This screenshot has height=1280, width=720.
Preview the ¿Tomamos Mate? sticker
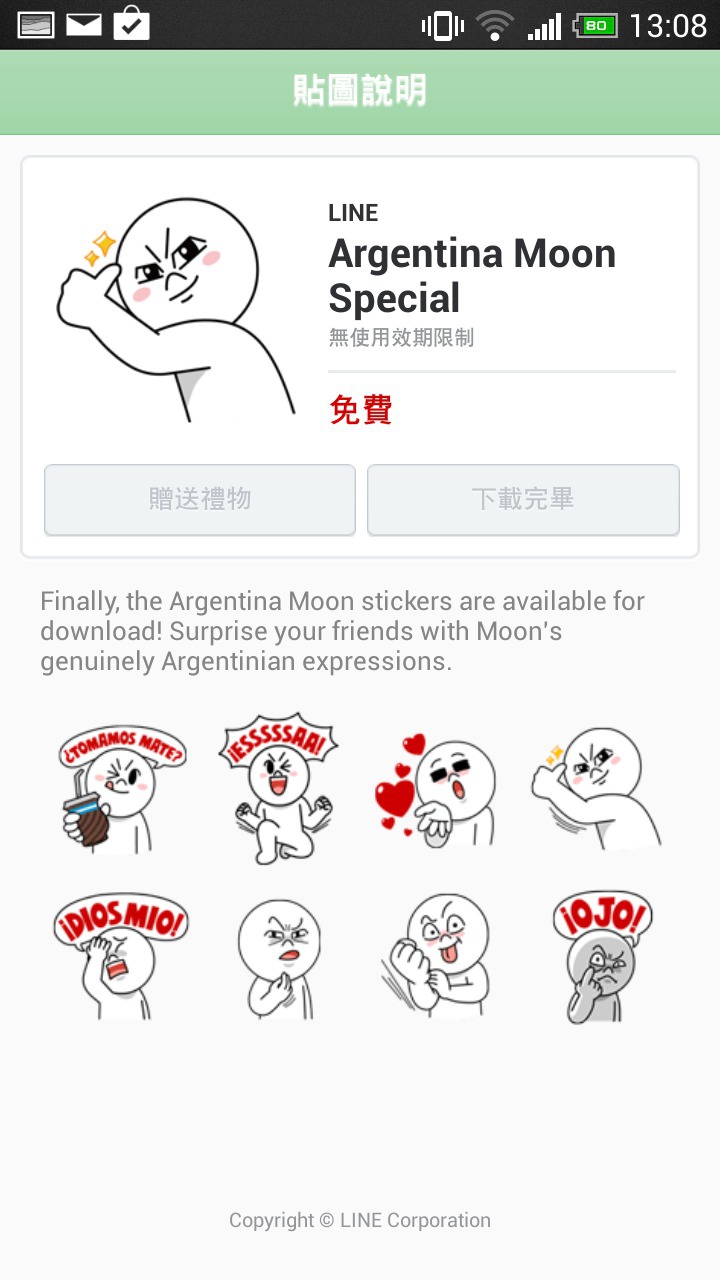point(119,790)
